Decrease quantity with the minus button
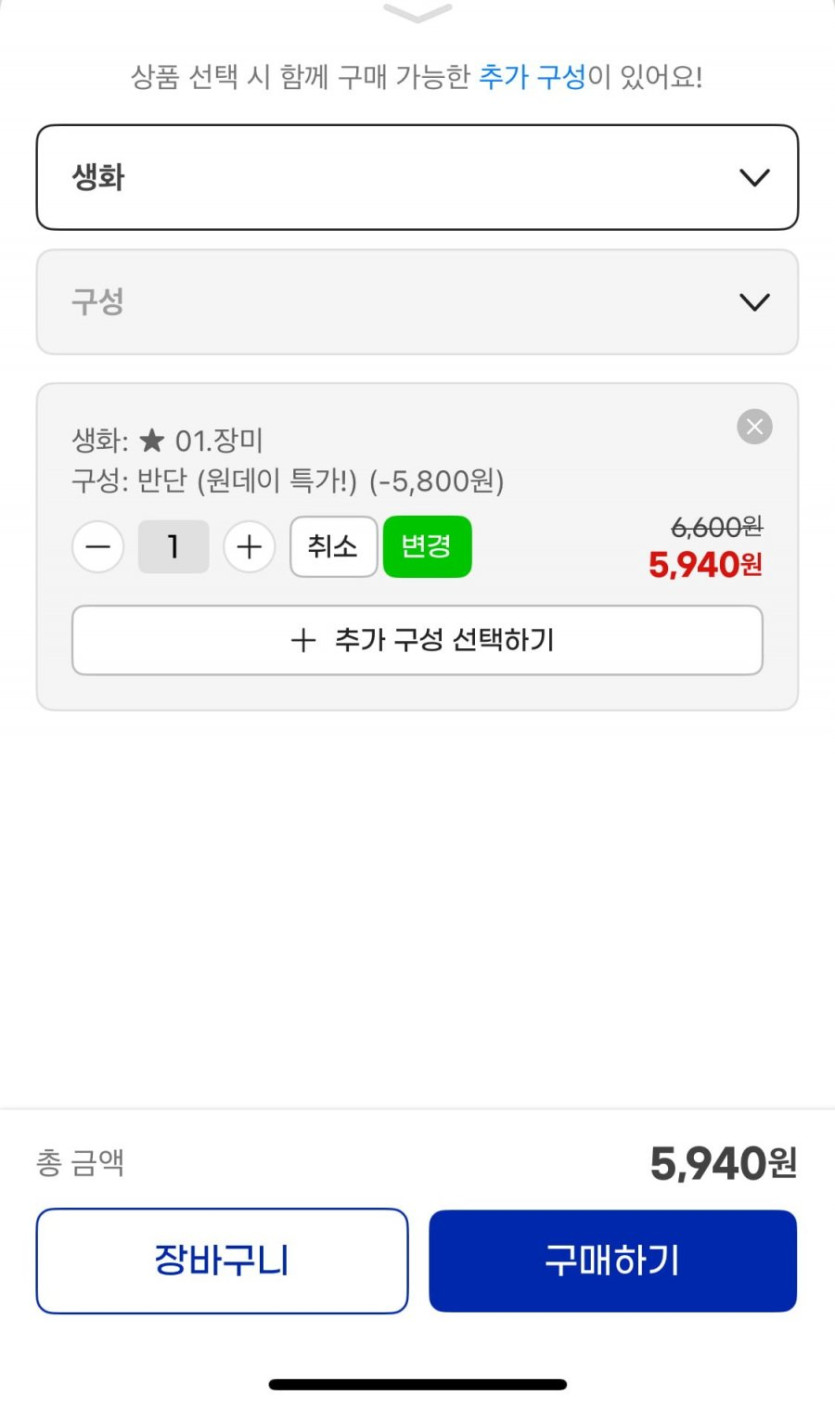Screen dimensions: 835x1408 pos(98,547)
